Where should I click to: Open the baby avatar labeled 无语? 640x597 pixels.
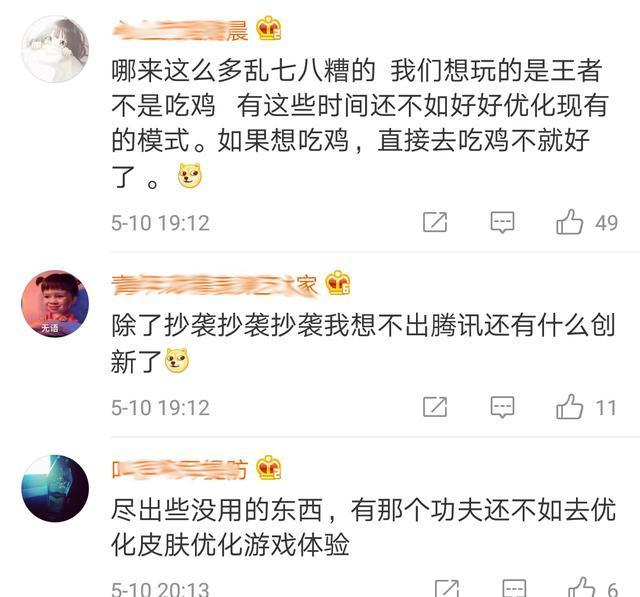pos(55,304)
